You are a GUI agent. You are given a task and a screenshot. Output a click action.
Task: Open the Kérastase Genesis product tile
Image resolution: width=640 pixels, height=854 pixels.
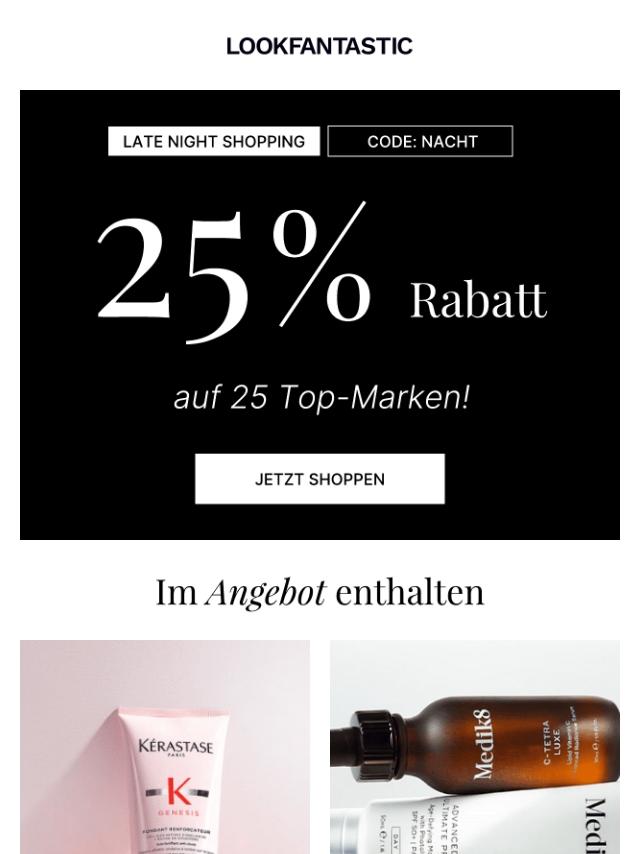pyautogui.click(x=165, y=747)
